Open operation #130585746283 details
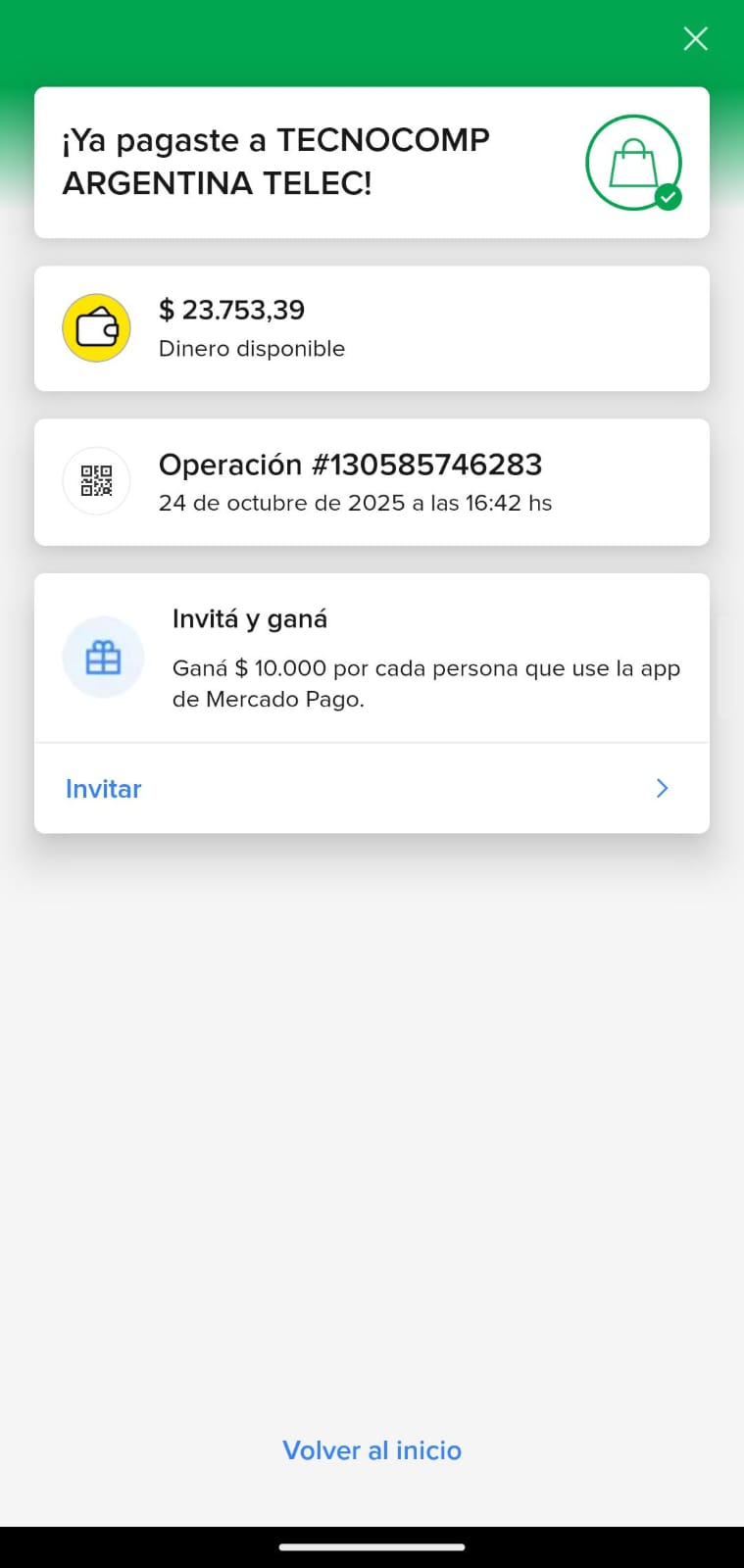This screenshot has width=744, height=1568. [372, 482]
